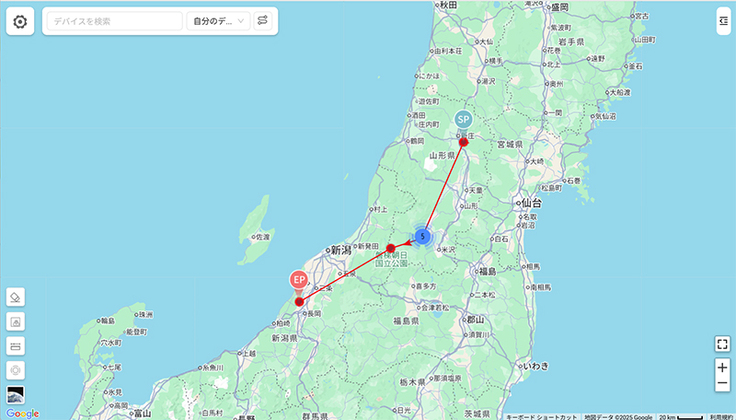736x420 pixels.
Task: Open キーボード ショートカット link
Action: pyautogui.click(x=541, y=416)
